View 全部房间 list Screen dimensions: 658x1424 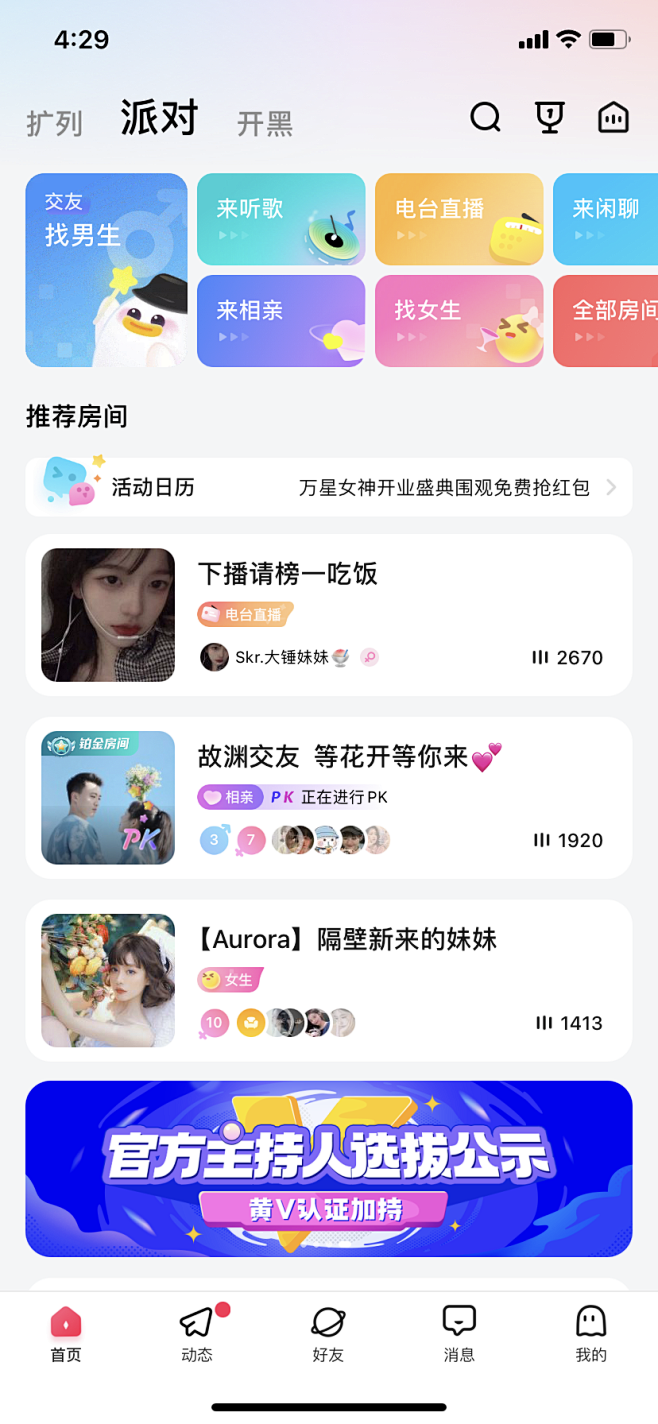point(605,321)
